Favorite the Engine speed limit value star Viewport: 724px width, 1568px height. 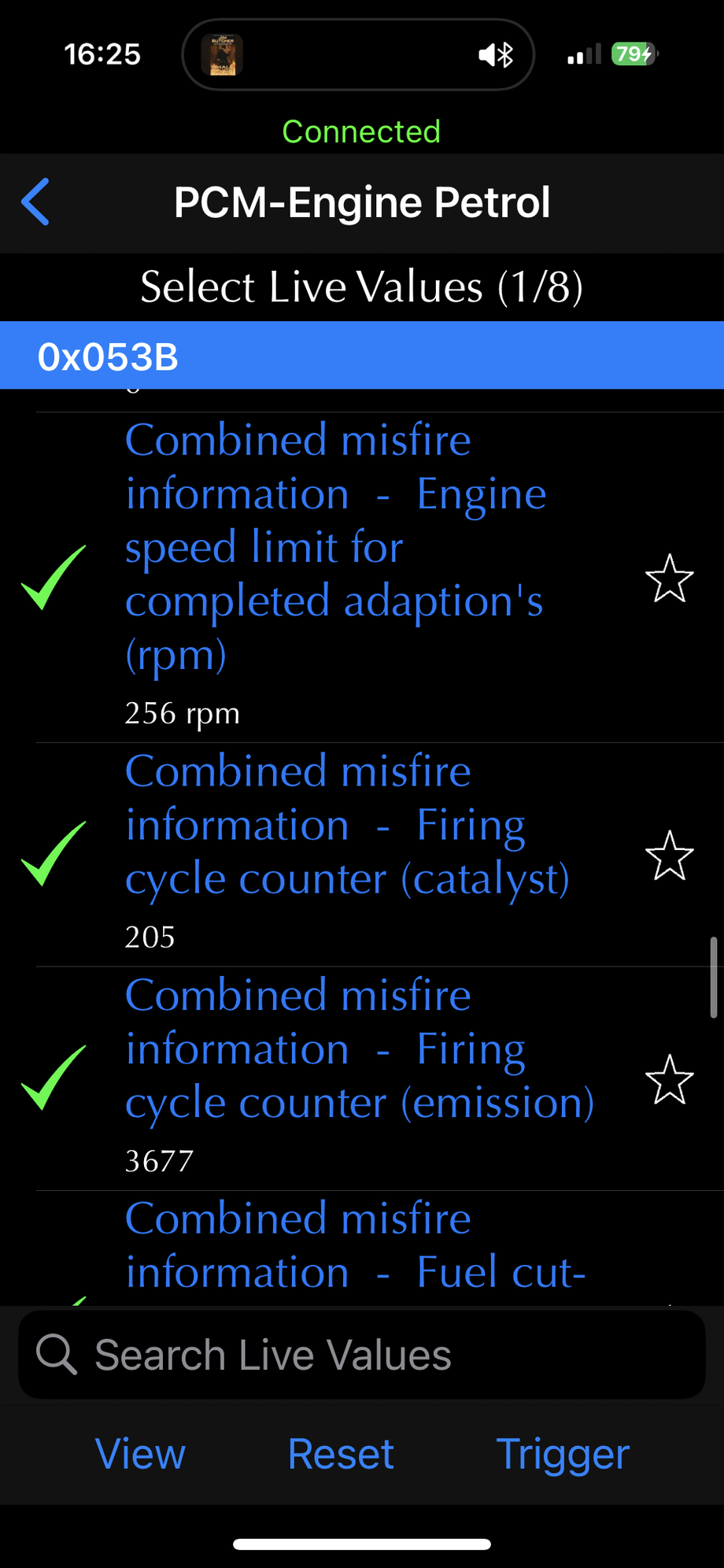pyautogui.click(x=669, y=579)
